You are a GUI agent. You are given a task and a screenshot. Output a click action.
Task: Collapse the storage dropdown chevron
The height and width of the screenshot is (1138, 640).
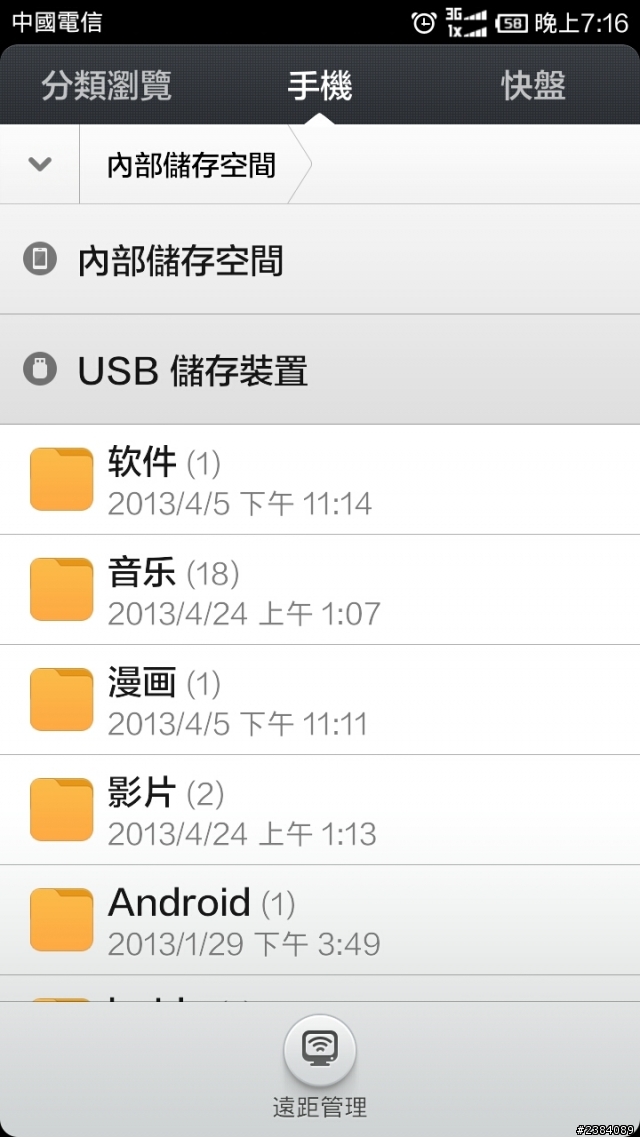click(40, 165)
